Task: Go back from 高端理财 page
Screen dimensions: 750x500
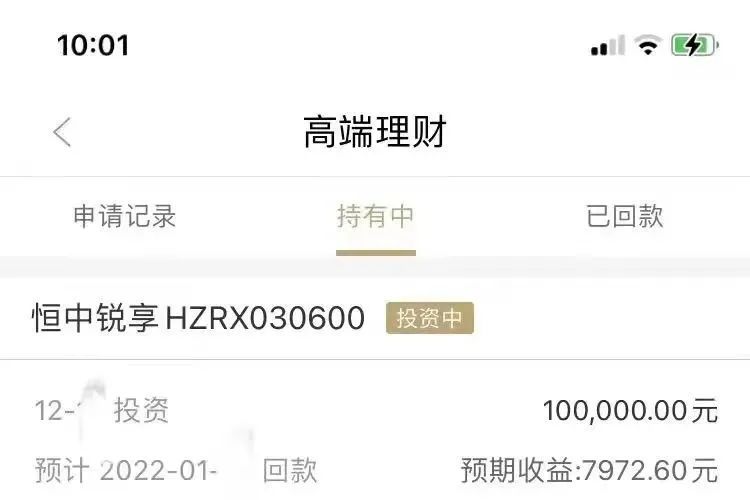Action: pos(62,132)
